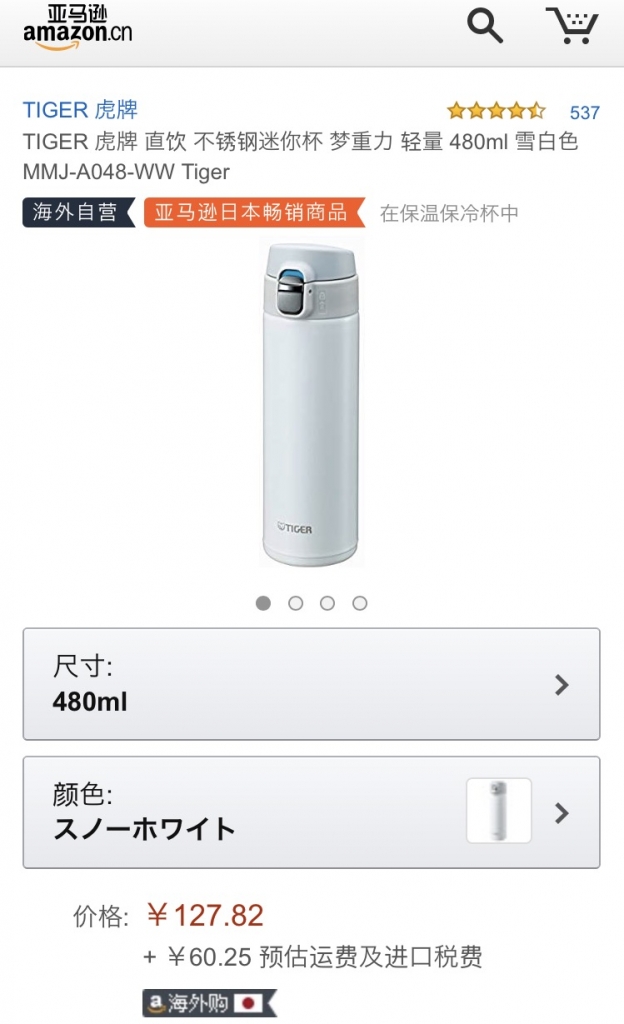Viewport: 624px width, 1024px height.
Task: Open 在保温保冷杯中 bestseller category link
Action: point(449,213)
